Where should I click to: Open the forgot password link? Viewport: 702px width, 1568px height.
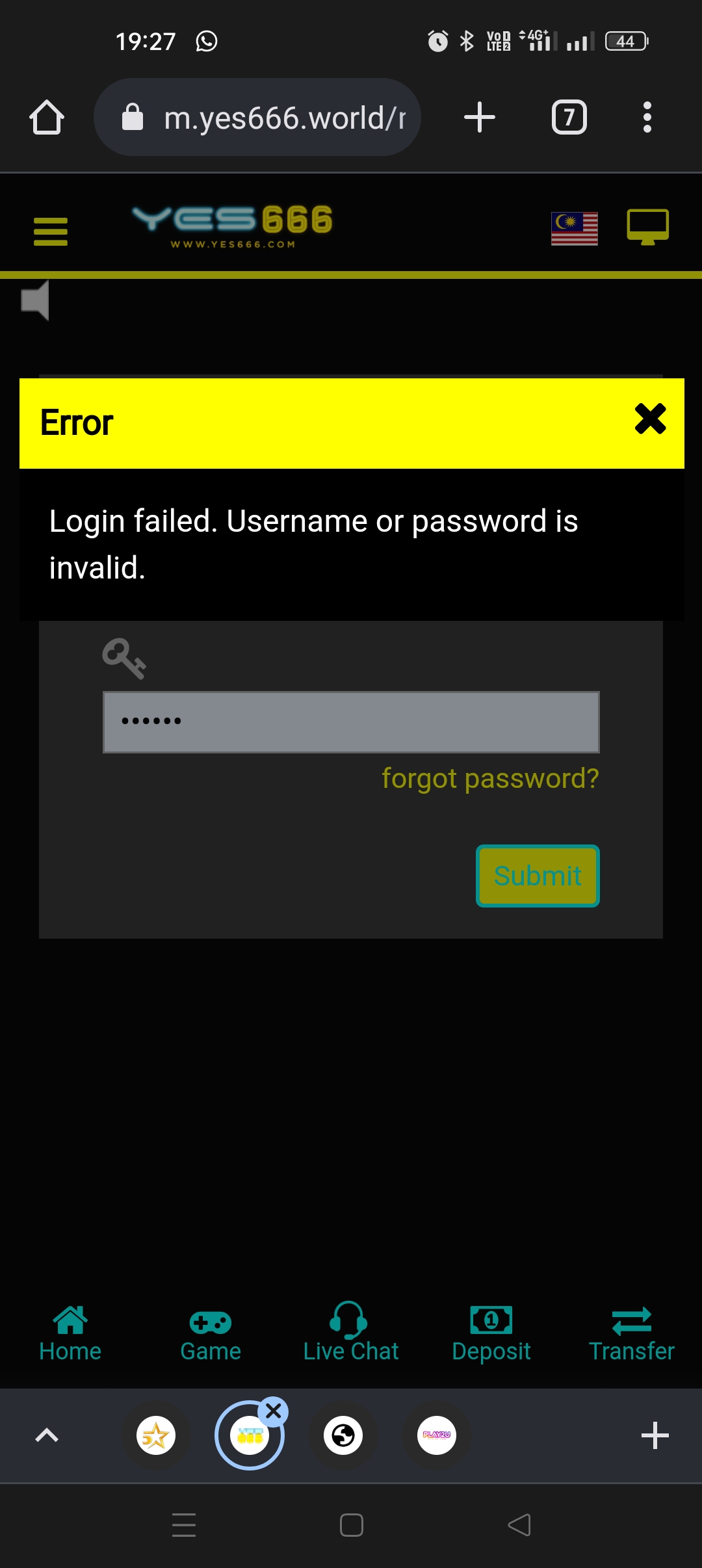pyautogui.click(x=490, y=778)
